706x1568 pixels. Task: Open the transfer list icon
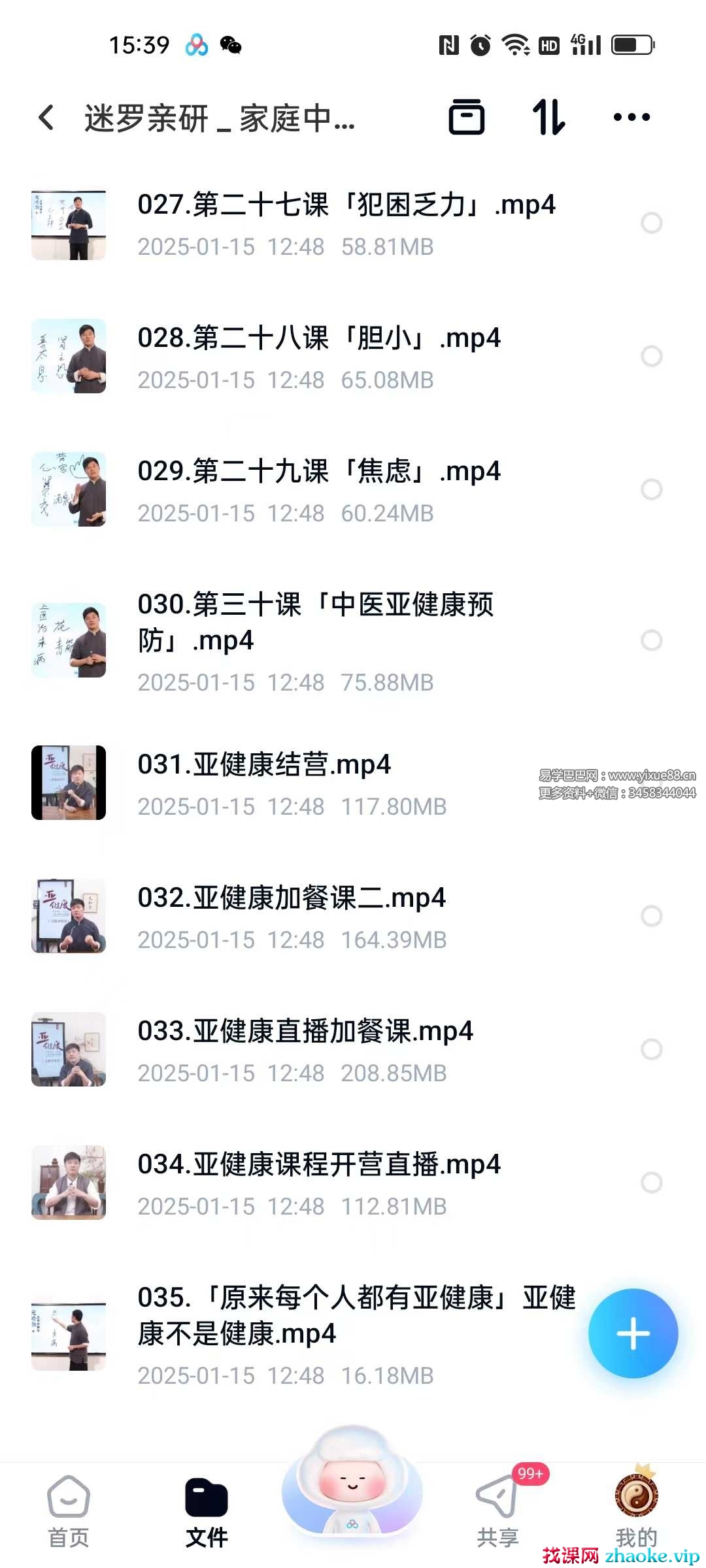coord(466,118)
